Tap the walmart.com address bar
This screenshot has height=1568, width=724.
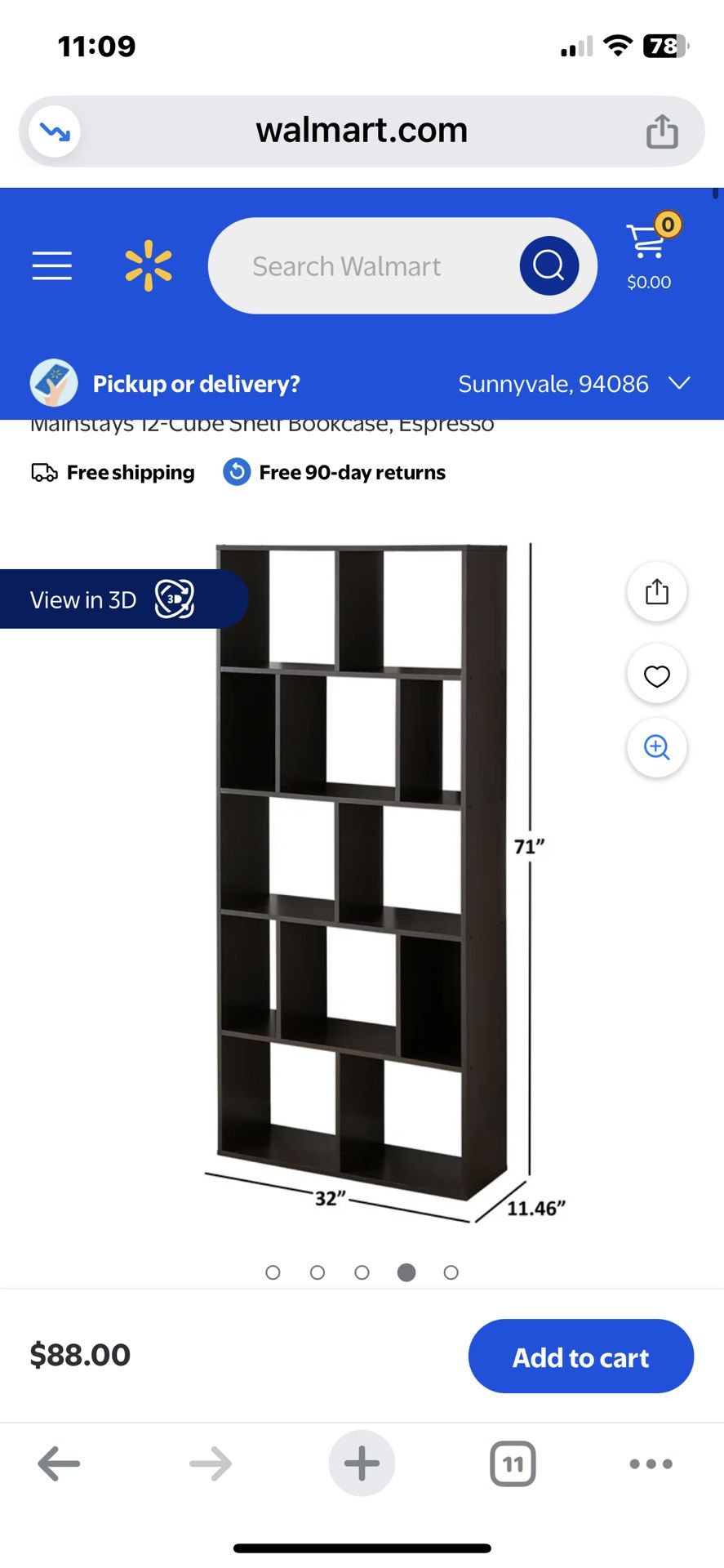click(362, 131)
